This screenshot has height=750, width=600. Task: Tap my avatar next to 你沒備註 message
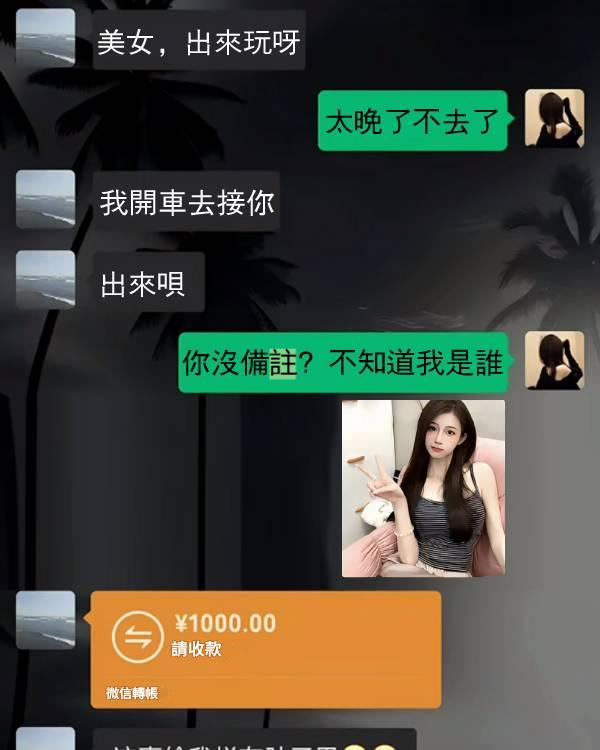coord(554,361)
